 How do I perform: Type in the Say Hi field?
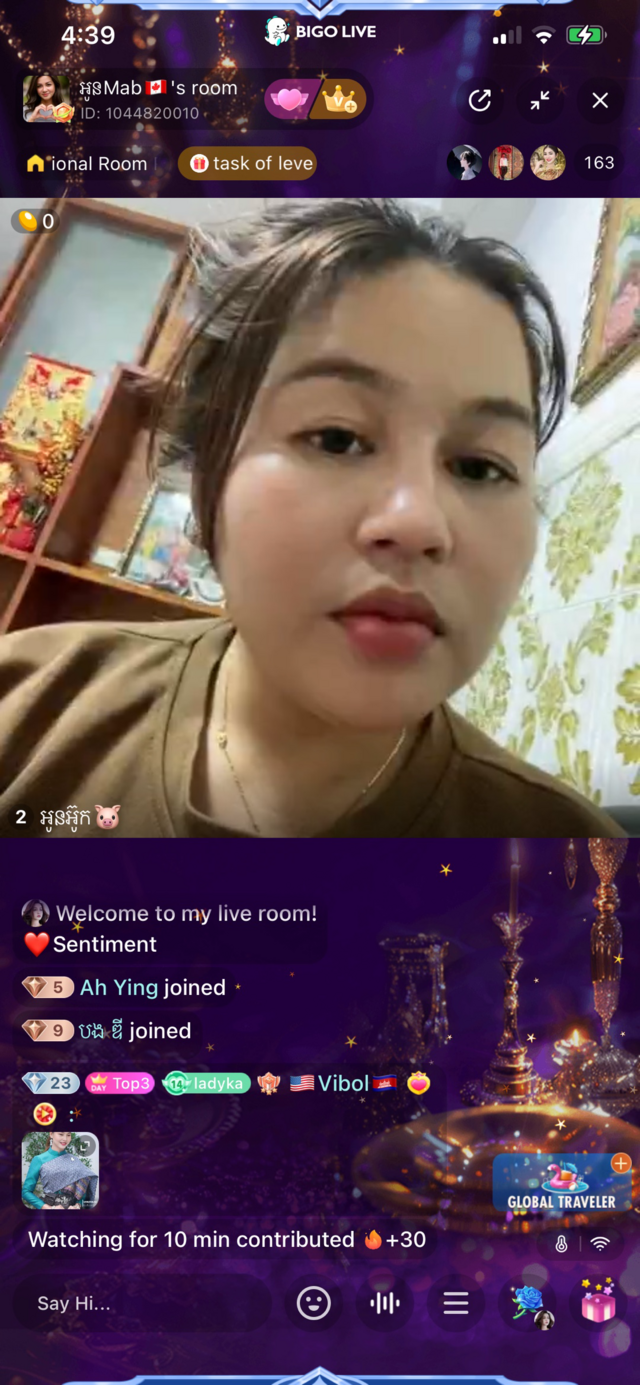coord(140,1303)
